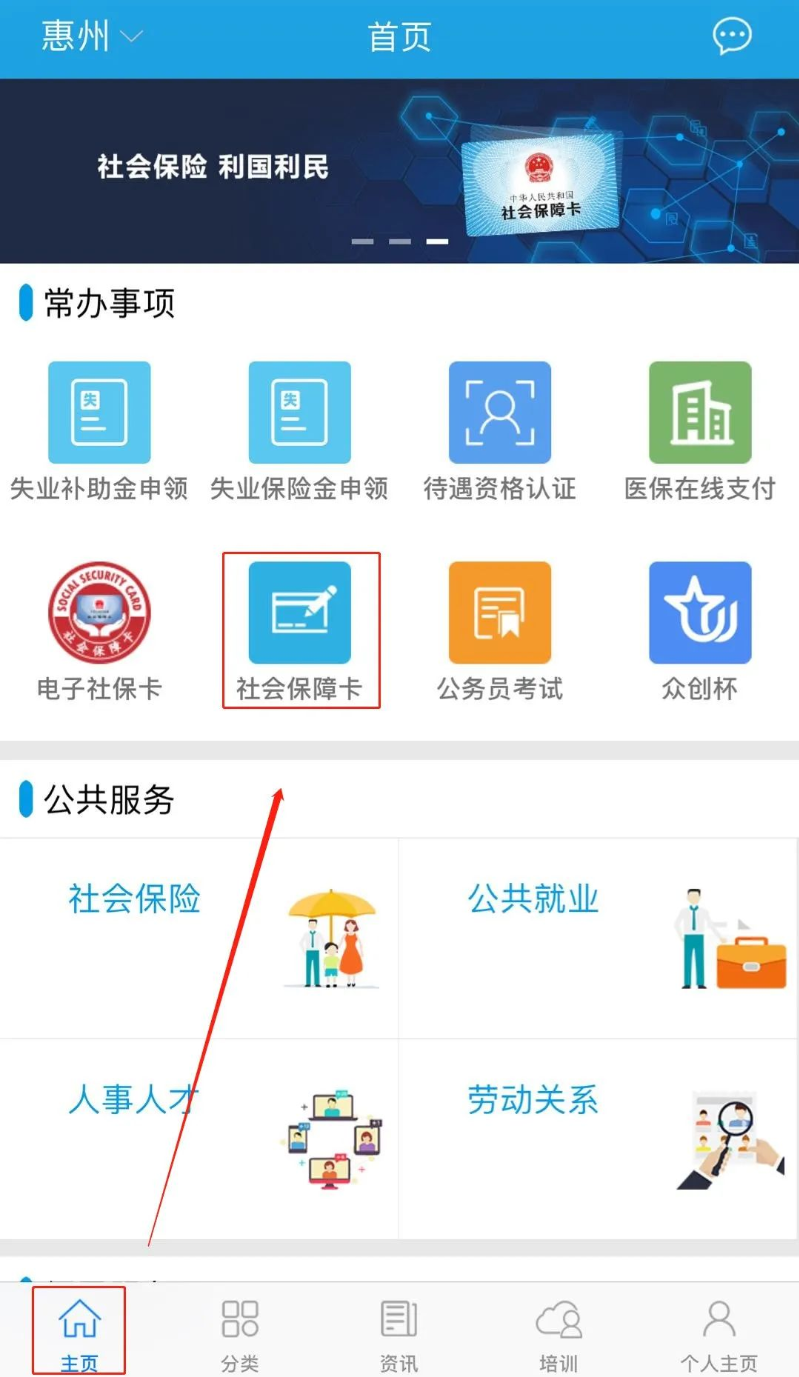Image resolution: width=799 pixels, height=1377 pixels.
Task: Open the 劳动关系 card
Action: point(599,1139)
